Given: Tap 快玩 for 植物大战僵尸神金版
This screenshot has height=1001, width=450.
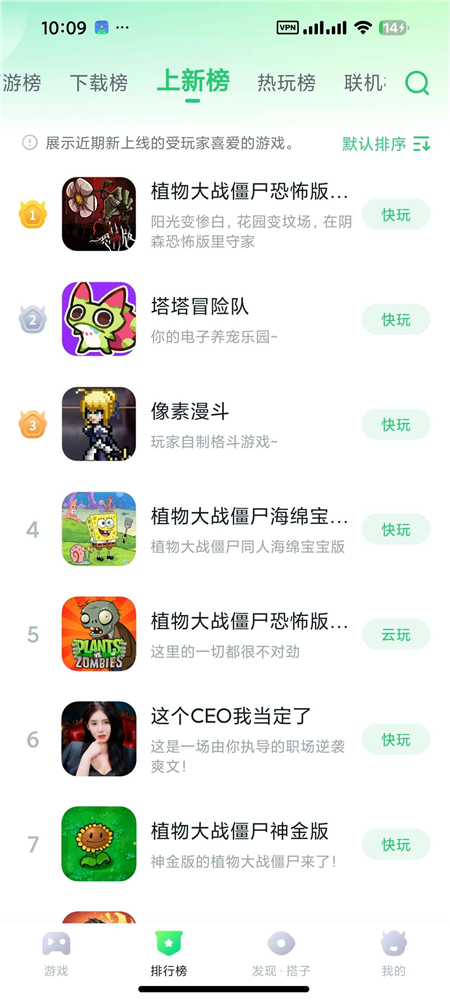Looking at the screenshot, I should pyautogui.click(x=396, y=845).
